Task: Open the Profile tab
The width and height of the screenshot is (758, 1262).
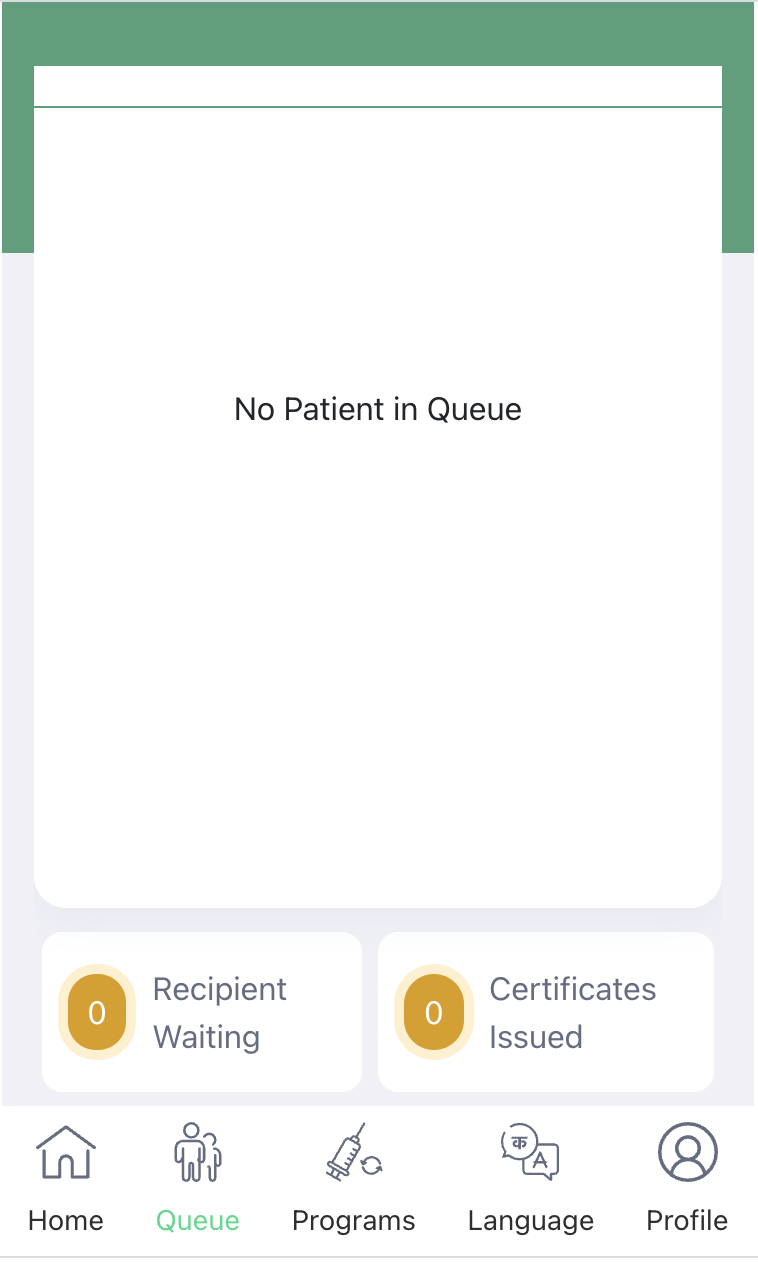Action: tap(687, 1179)
